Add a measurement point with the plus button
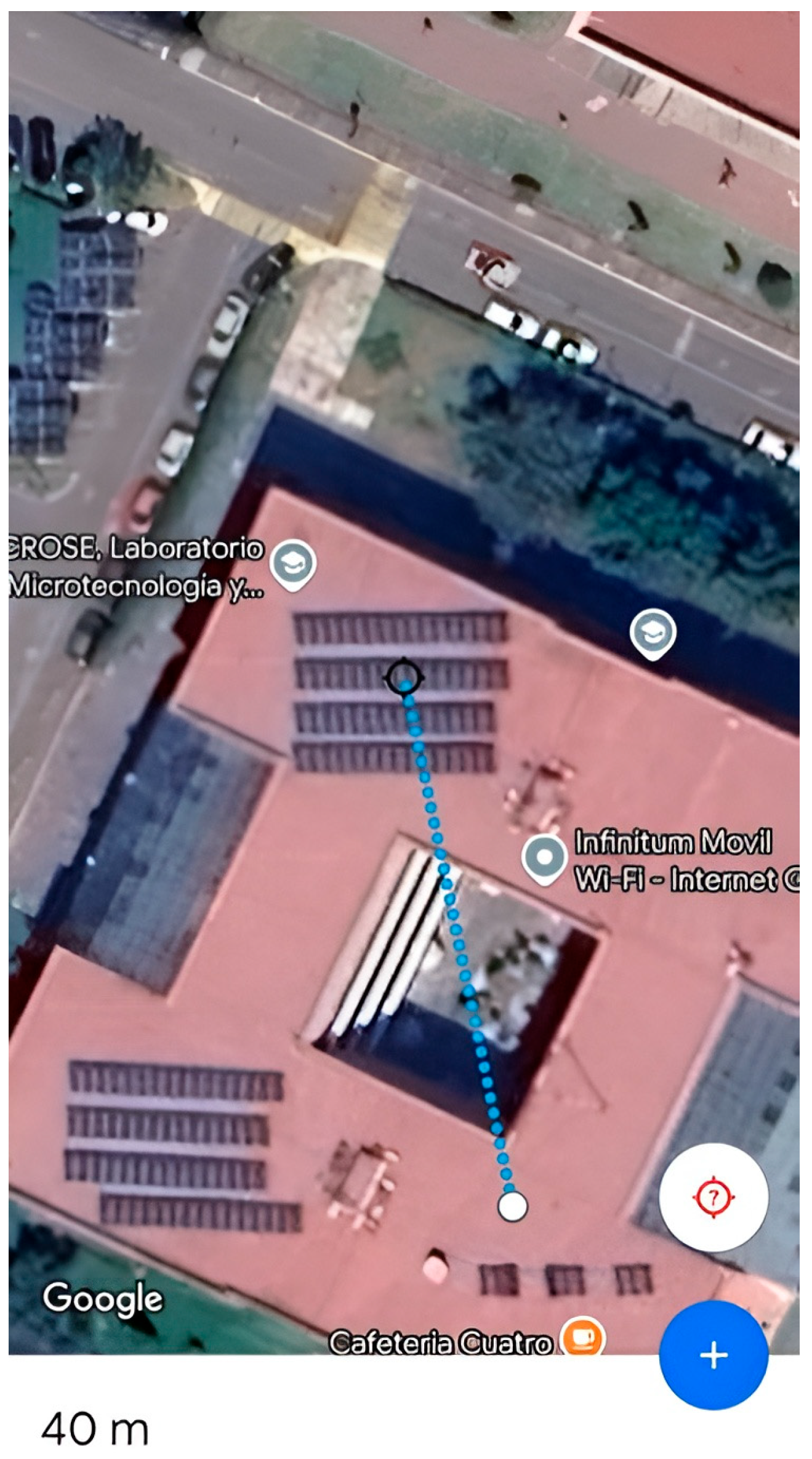Image resolution: width=812 pixels, height=1459 pixels. pos(713,1356)
